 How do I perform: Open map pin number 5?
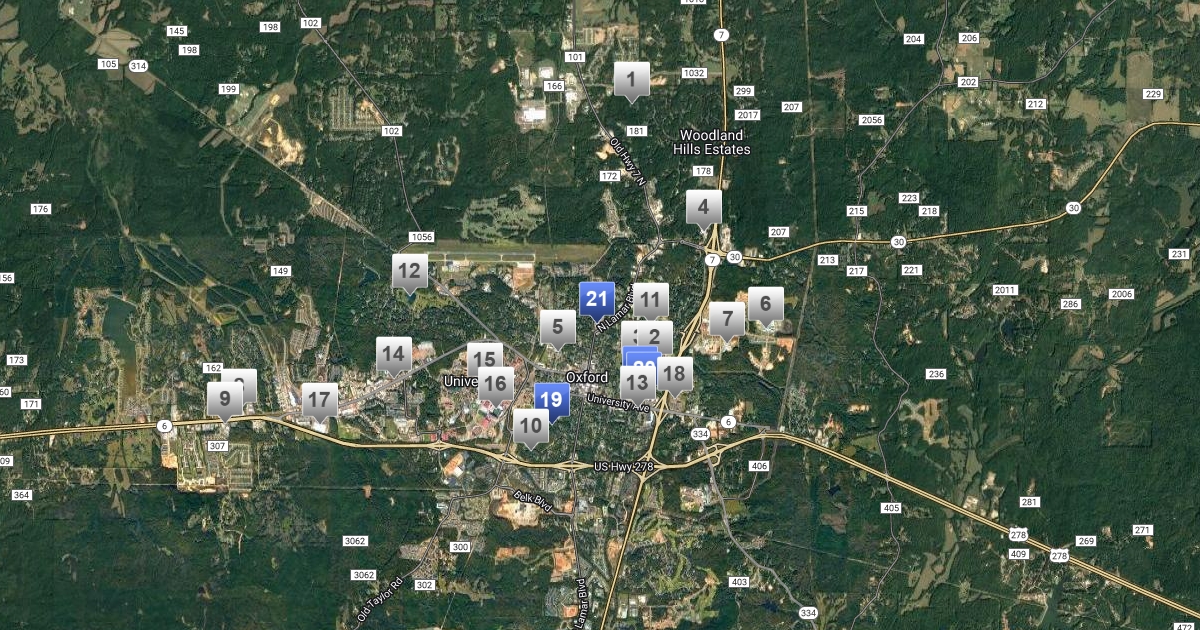pos(557,327)
